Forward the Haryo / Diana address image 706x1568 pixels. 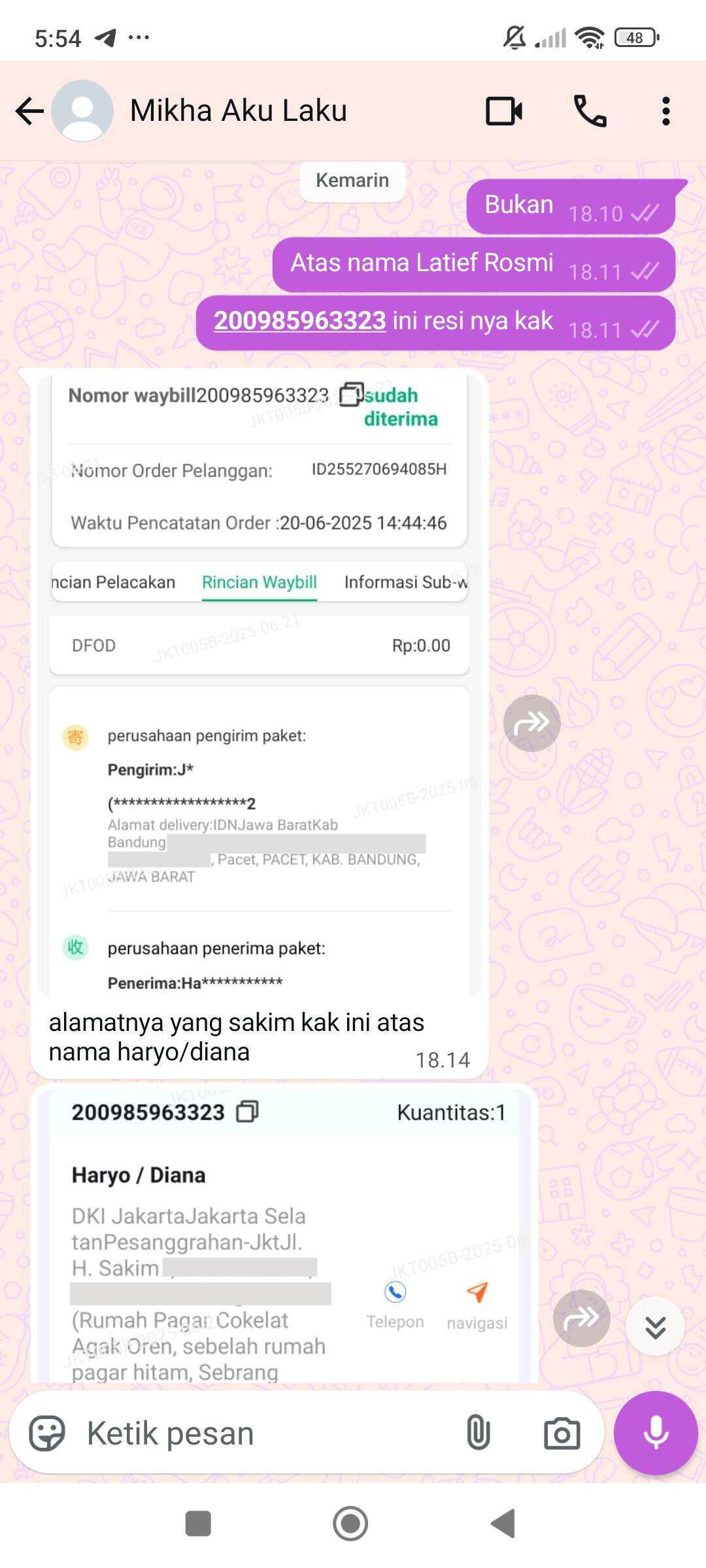pyautogui.click(x=581, y=1318)
